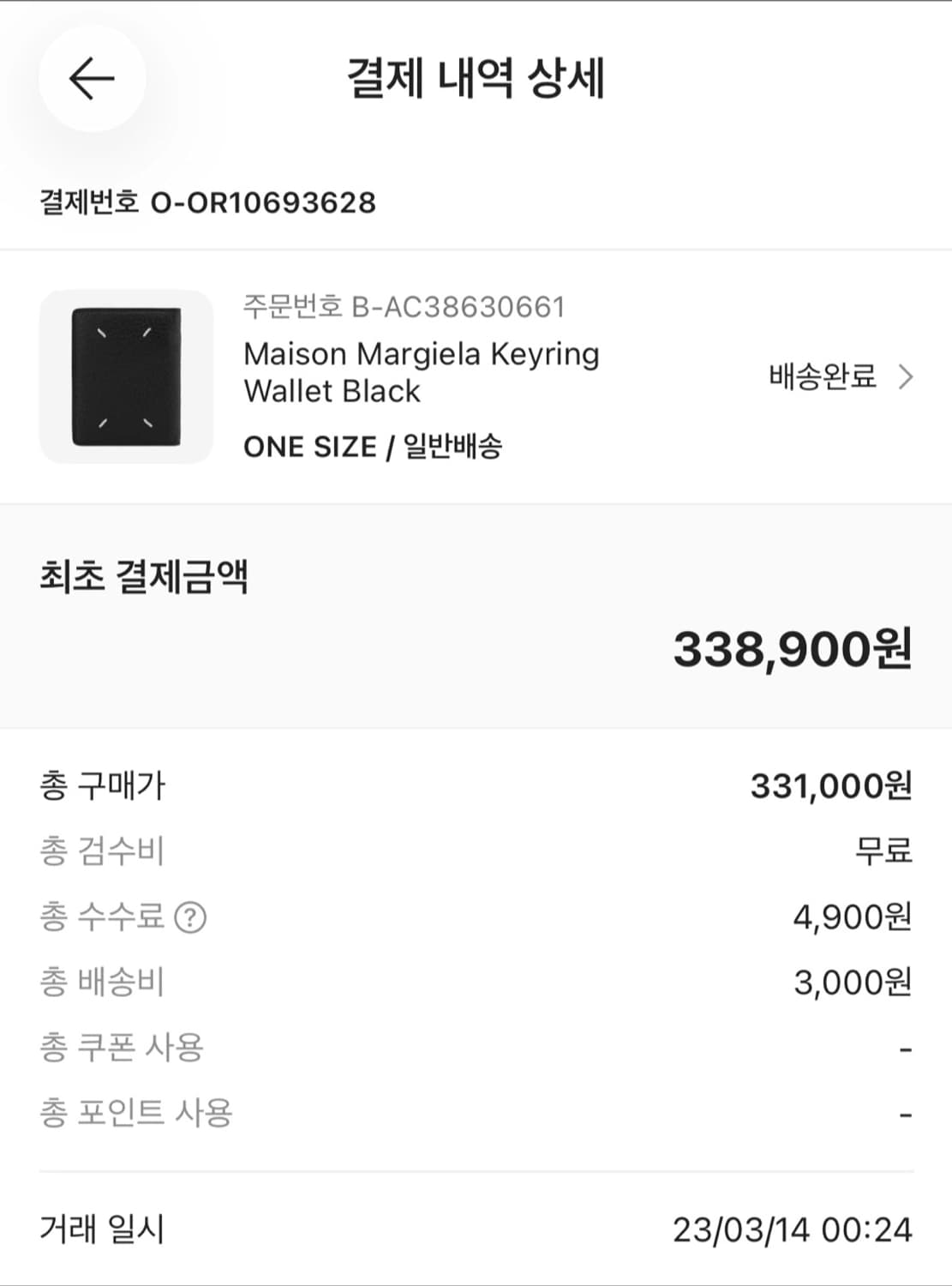Click the ONE SIZE option text

[308, 446]
